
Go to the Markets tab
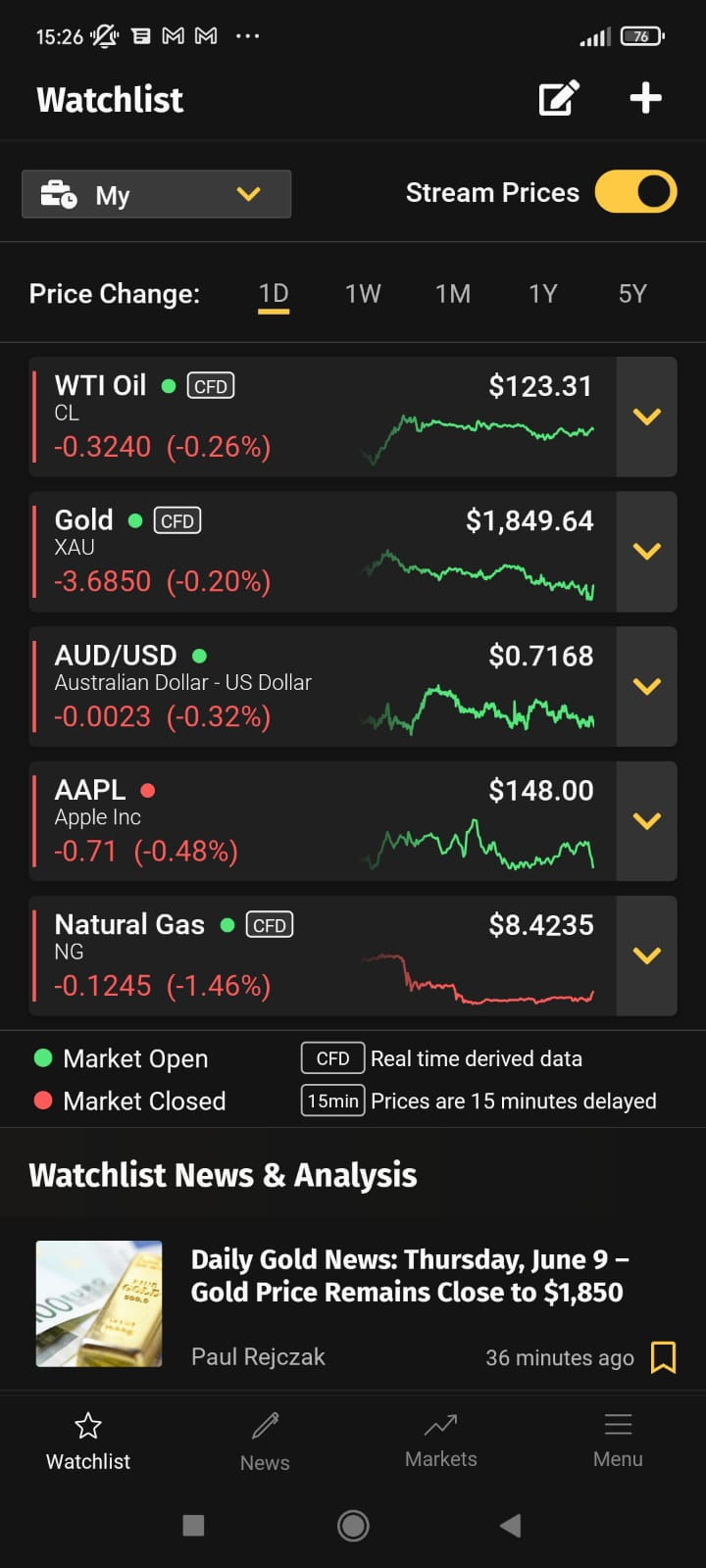click(x=441, y=1441)
